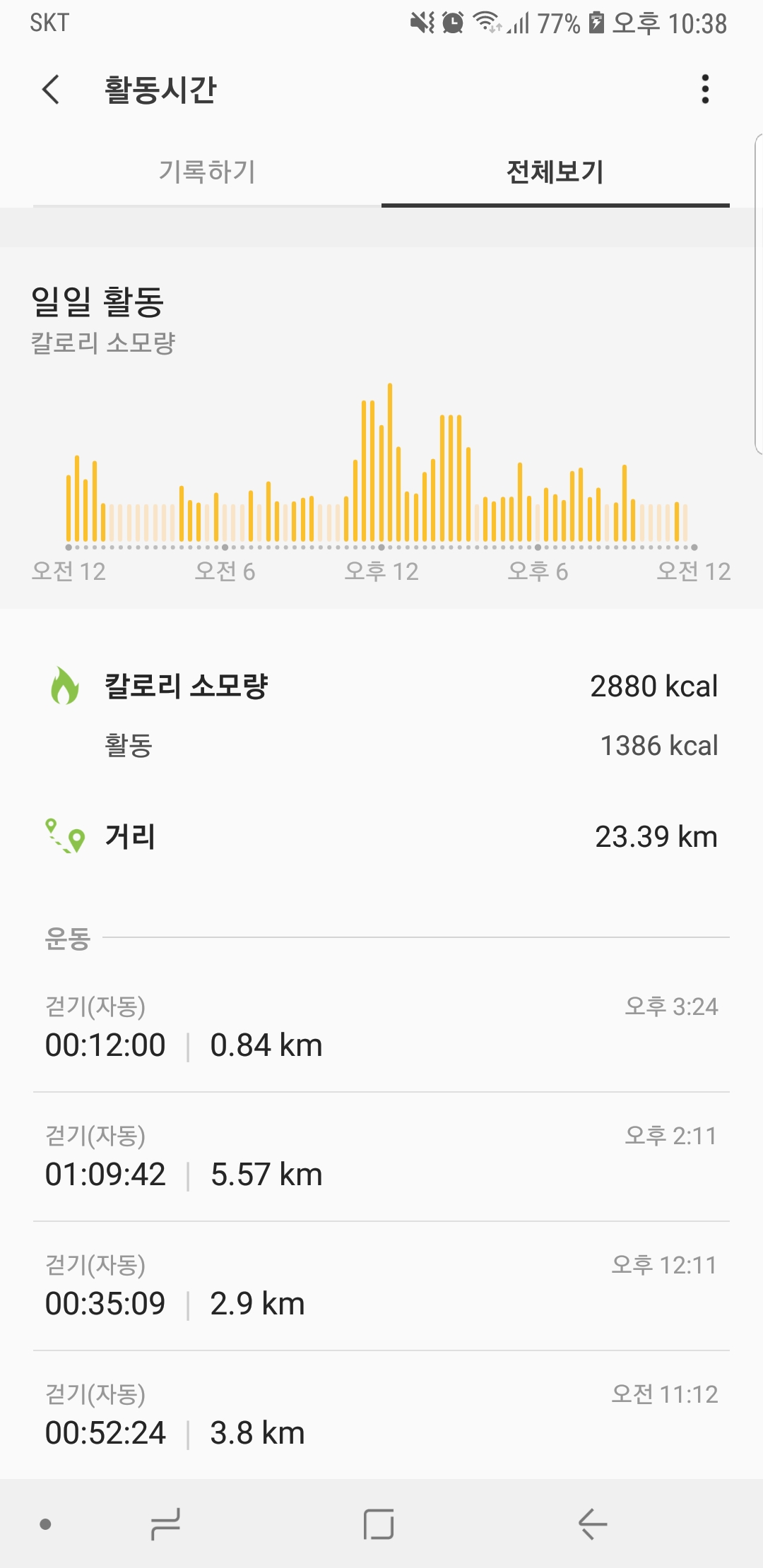This screenshot has height=1568, width=763.
Task: Switch to the 기록하기 tab
Action: tap(207, 172)
